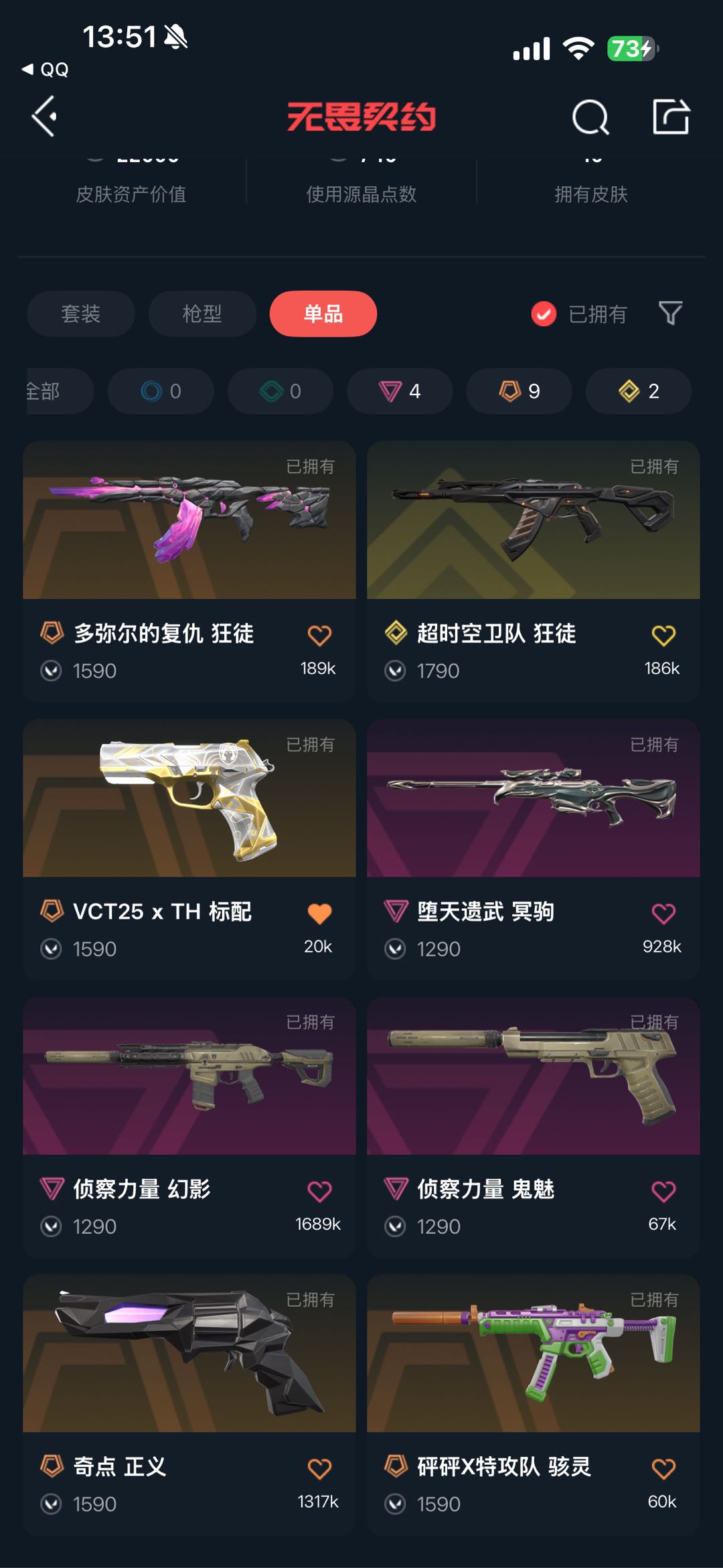
Task: Select the 全部 filter chip
Action: click(50, 391)
